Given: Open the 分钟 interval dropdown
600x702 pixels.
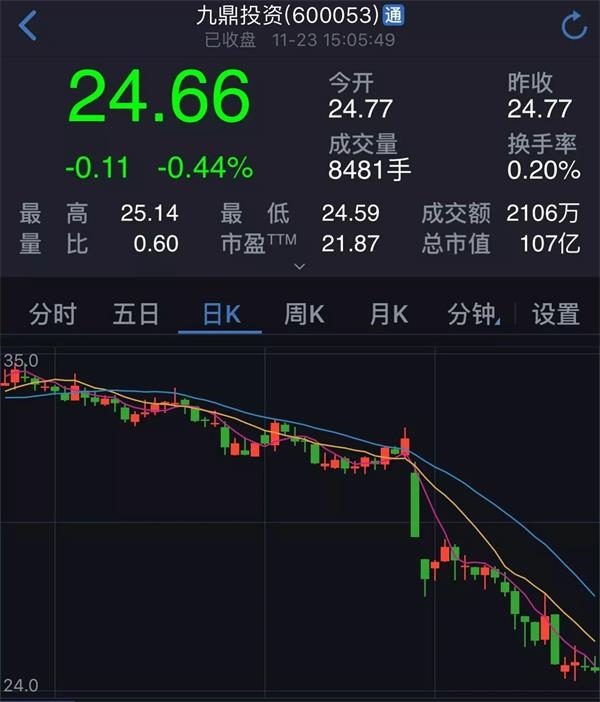Looking at the screenshot, I should [473, 314].
